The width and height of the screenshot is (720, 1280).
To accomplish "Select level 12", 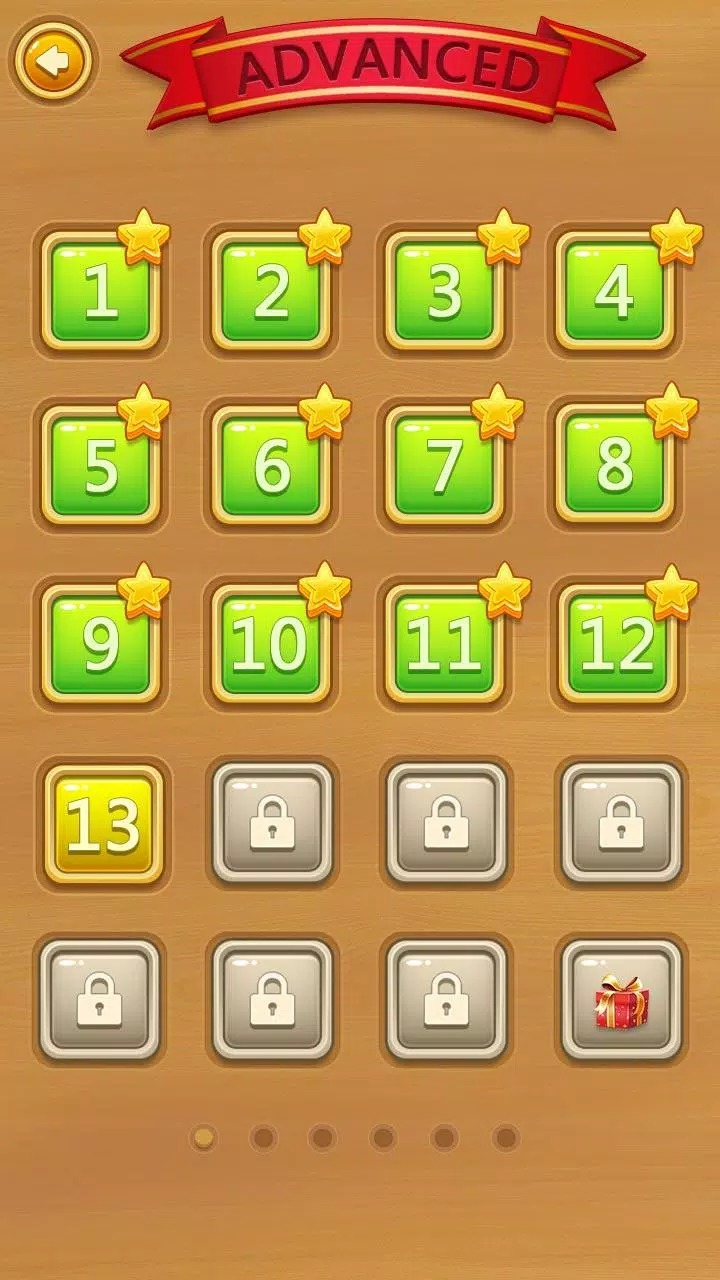I will pyautogui.click(x=615, y=645).
